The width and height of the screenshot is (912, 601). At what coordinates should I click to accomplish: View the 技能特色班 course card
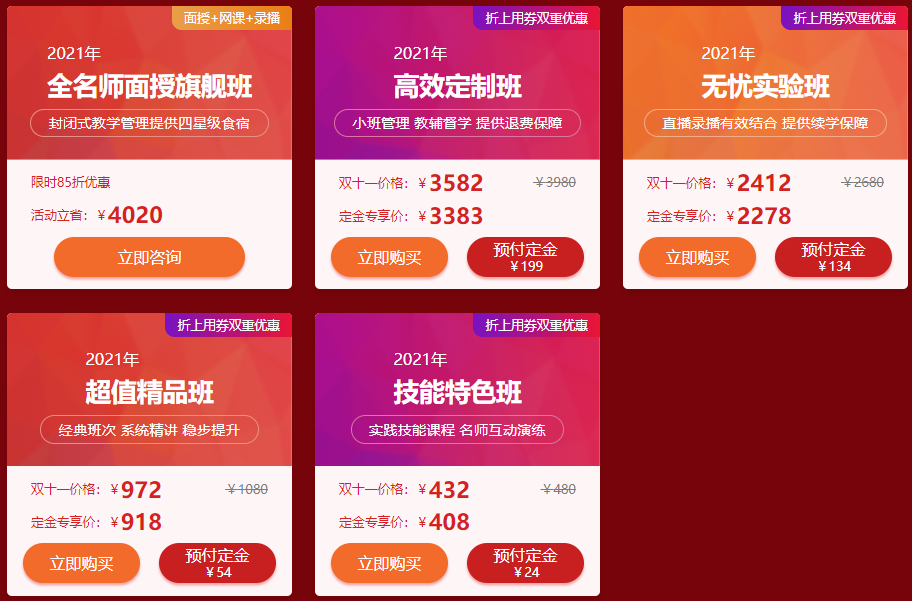[x=457, y=393]
